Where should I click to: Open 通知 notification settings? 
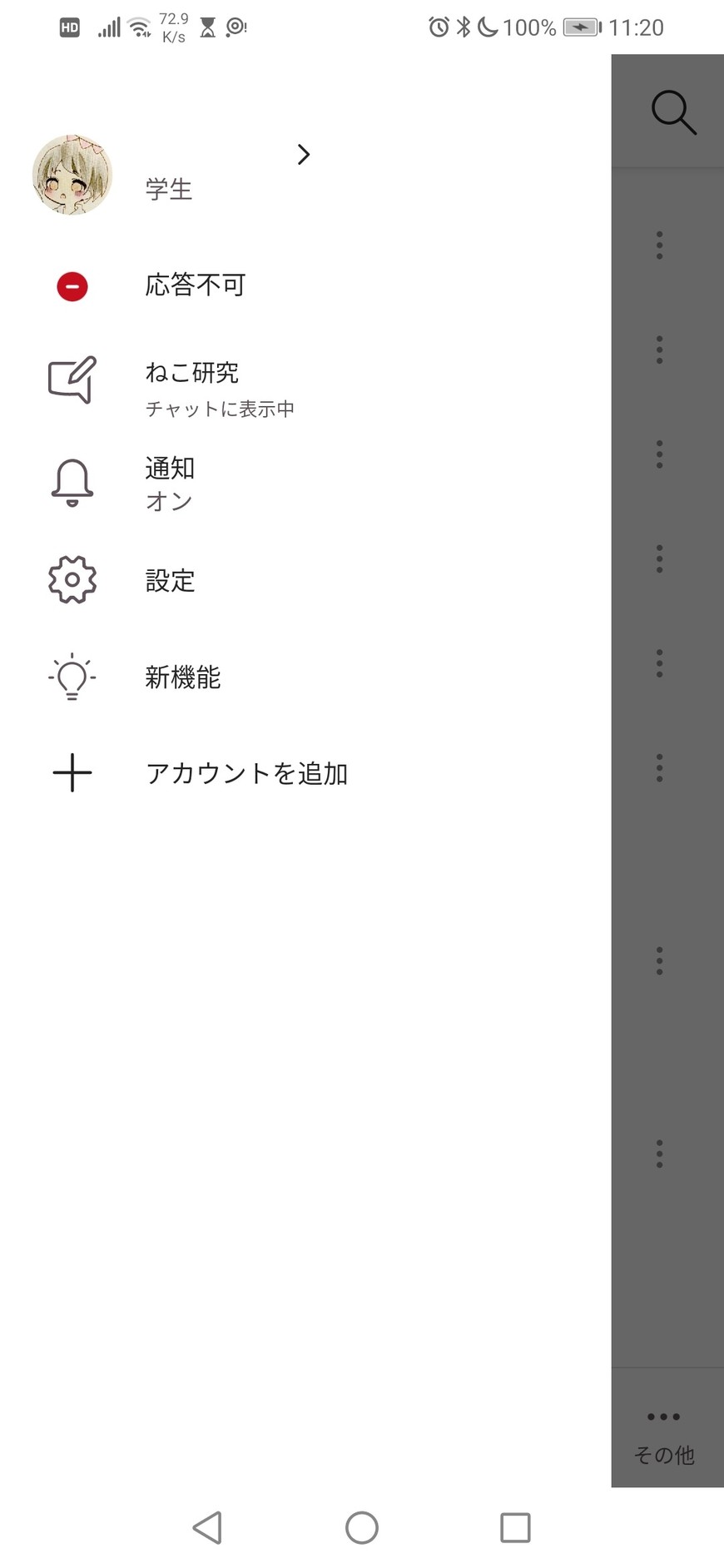coord(170,484)
